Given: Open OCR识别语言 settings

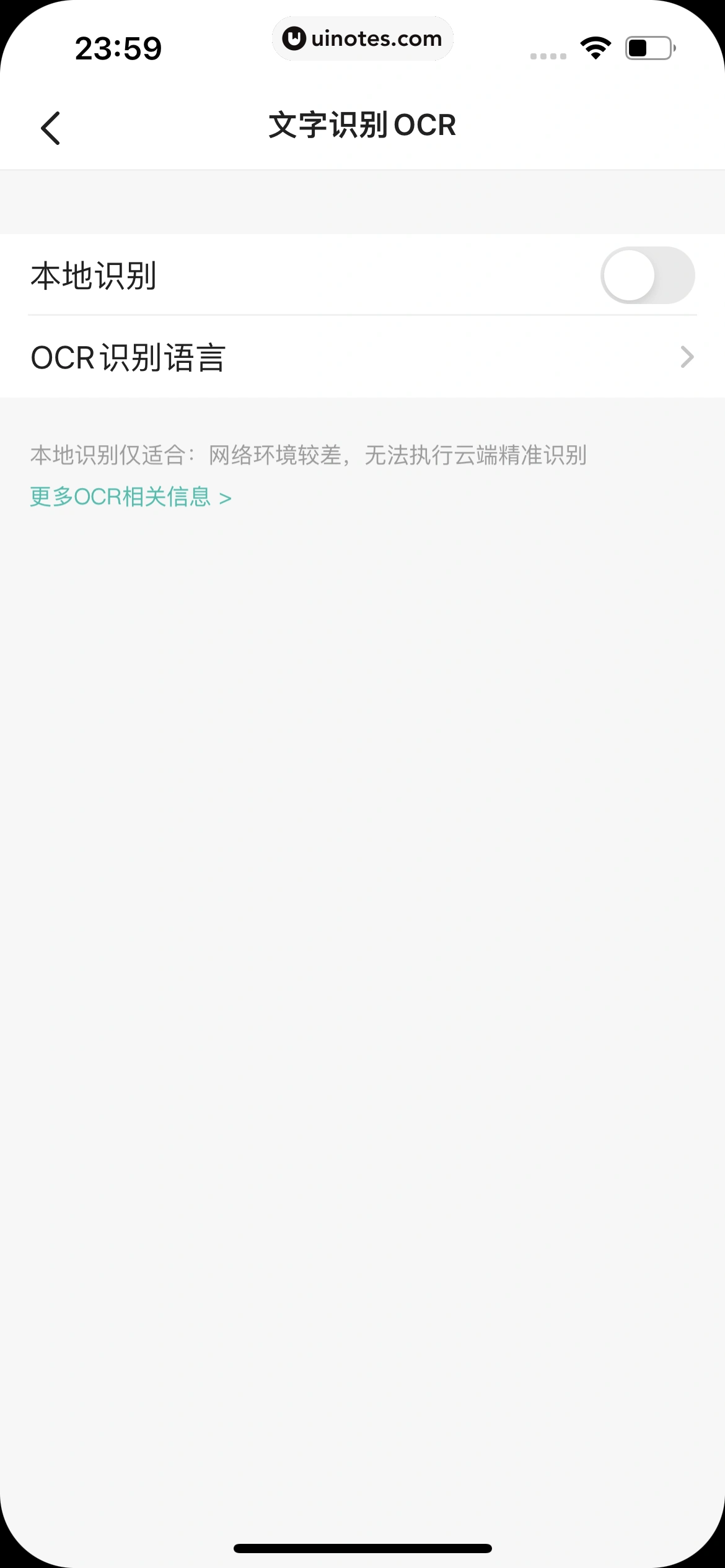Looking at the screenshot, I should [x=362, y=357].
